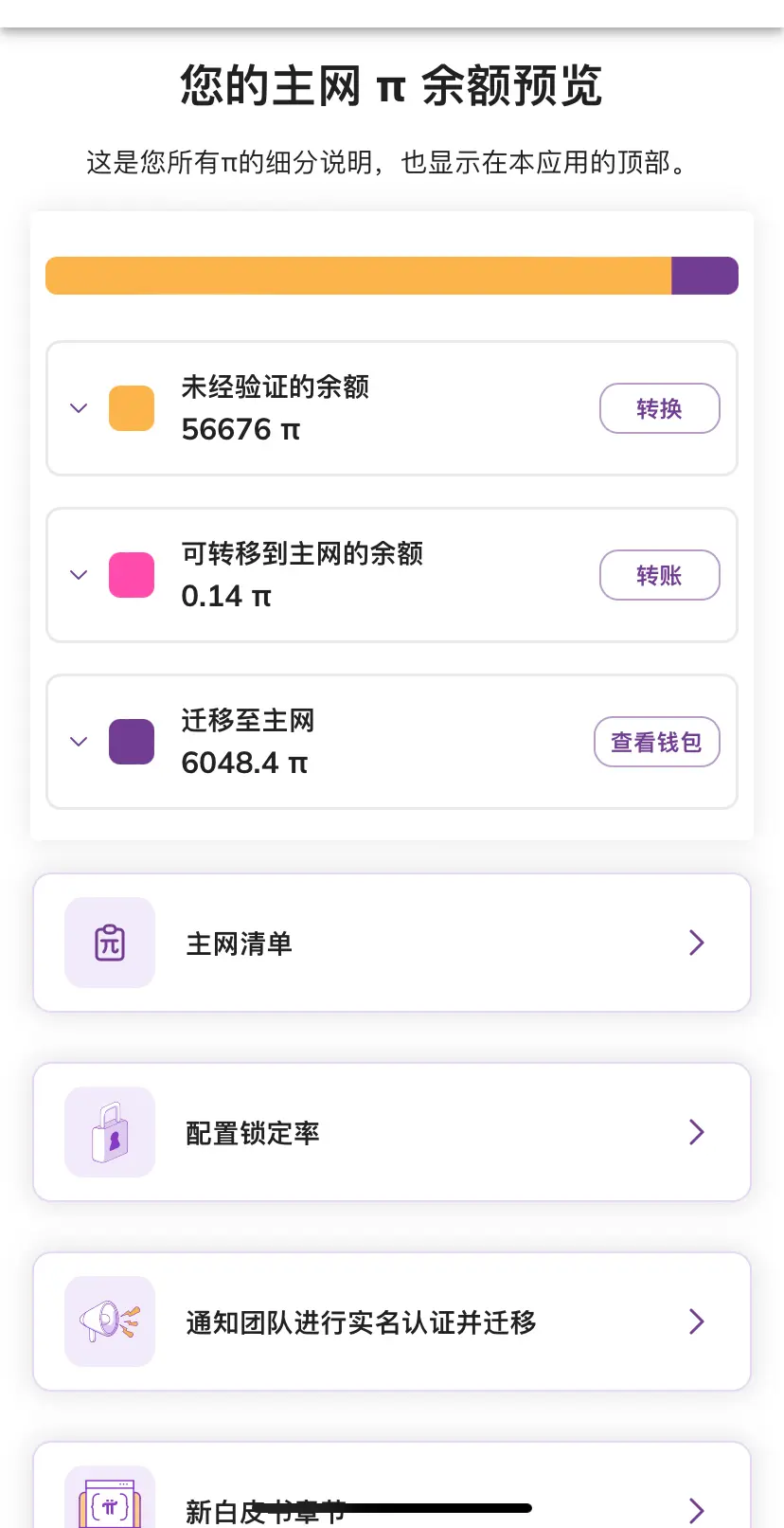Tap the 转账 transfer button

tap(659, 575)
